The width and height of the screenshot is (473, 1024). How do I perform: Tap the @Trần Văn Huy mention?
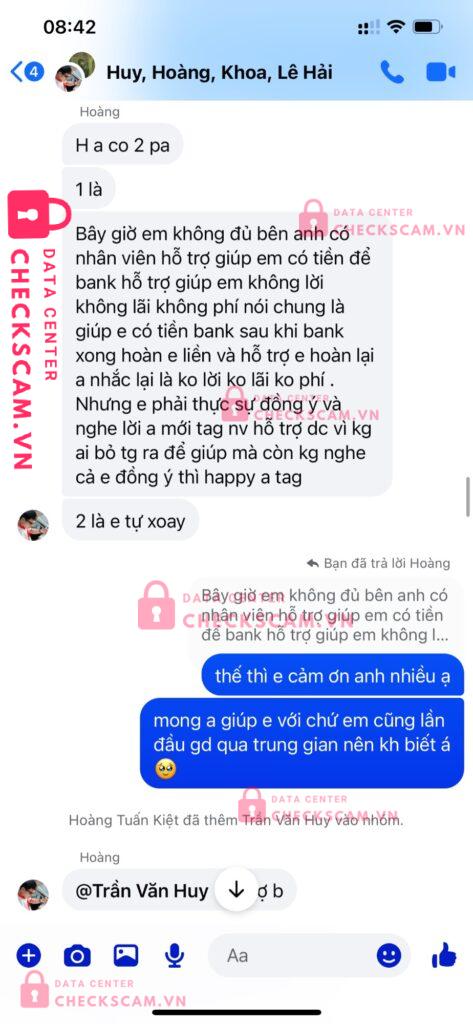point(142,891)
